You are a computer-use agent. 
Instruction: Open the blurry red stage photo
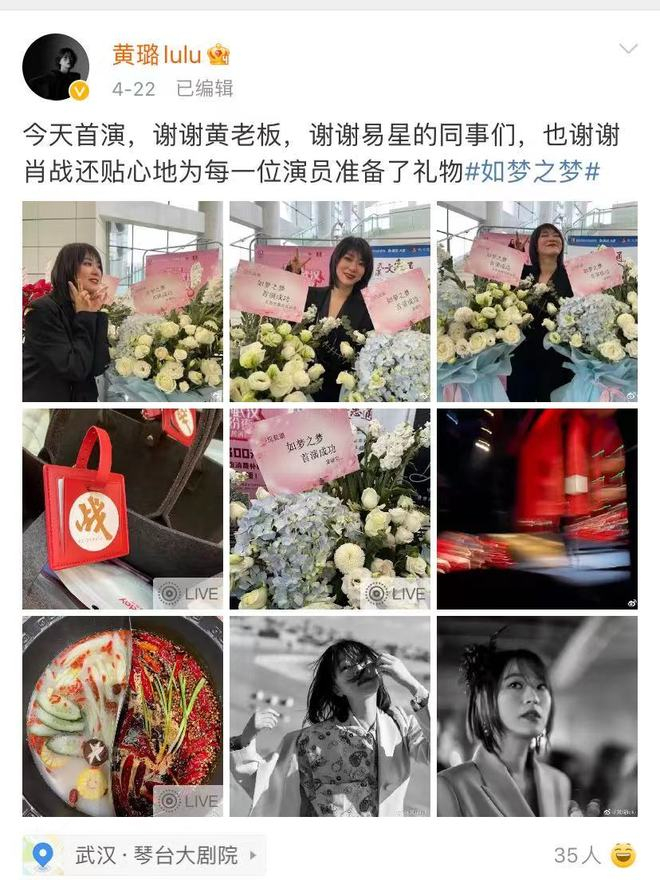click(x=537, y=509)
